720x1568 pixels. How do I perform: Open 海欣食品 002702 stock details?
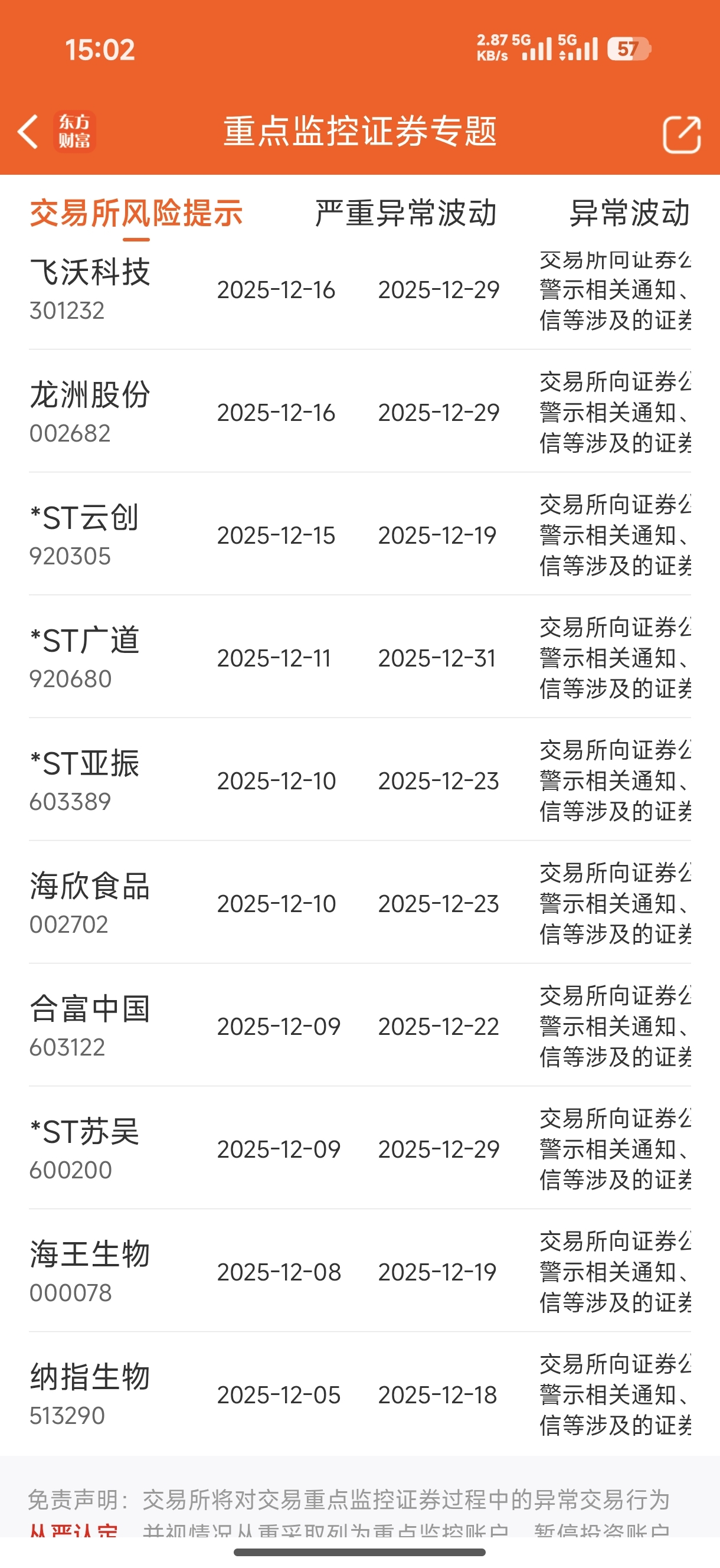[90, 904]
